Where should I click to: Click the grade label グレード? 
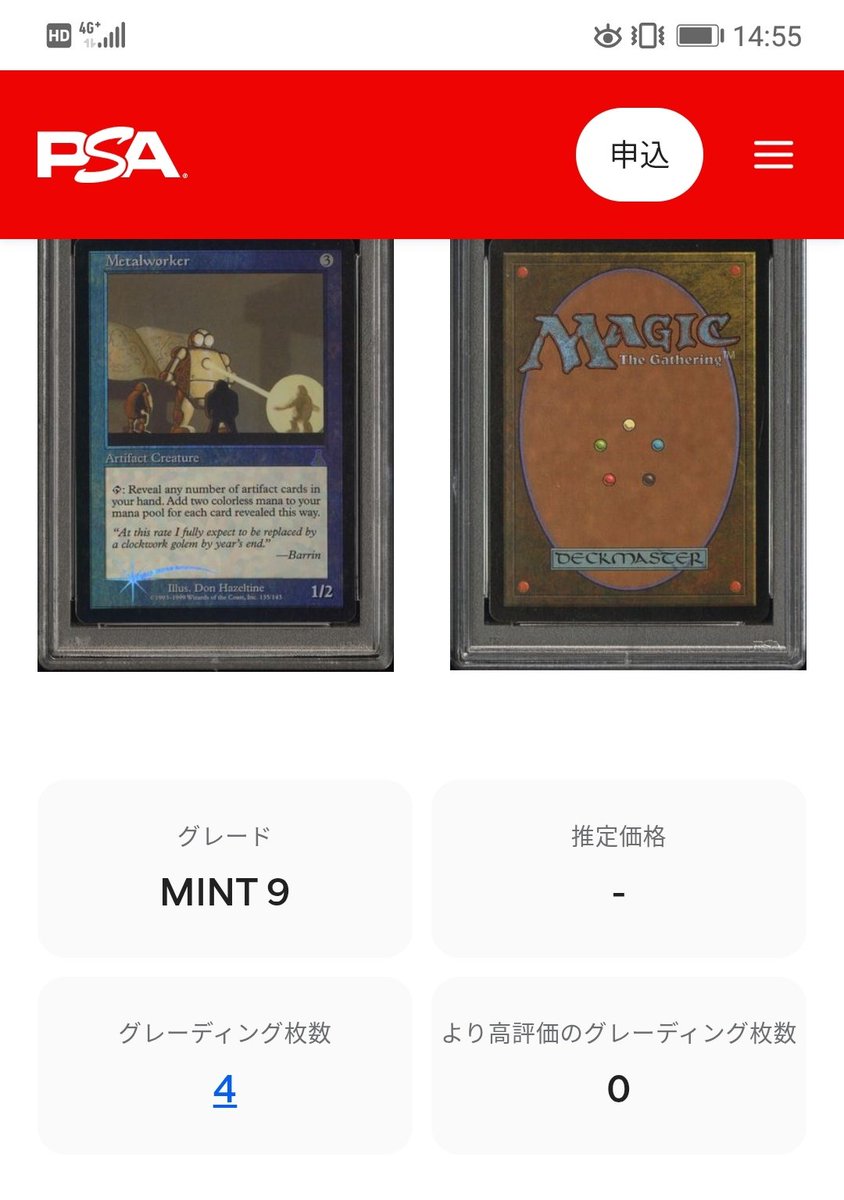pos(224,838)
